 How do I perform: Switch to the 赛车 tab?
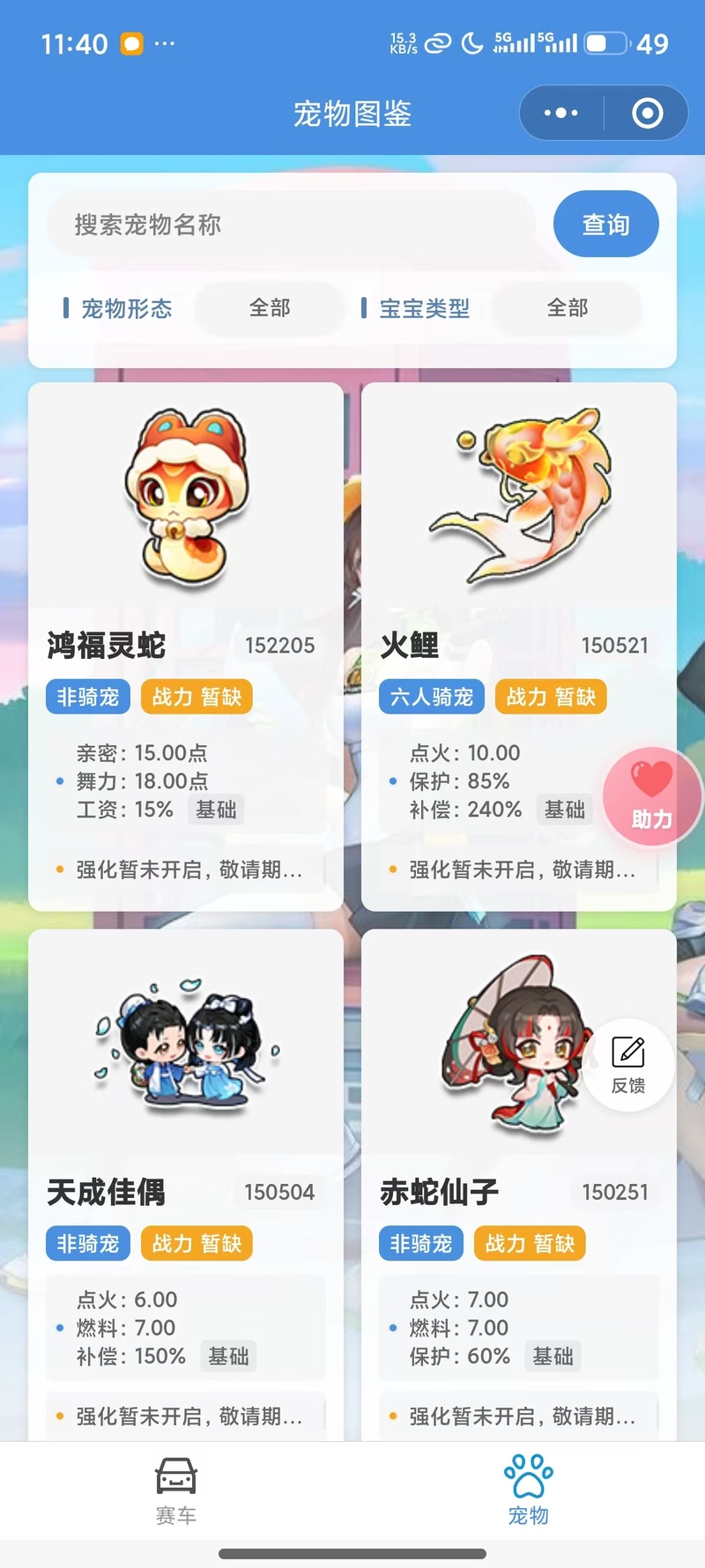176,1491
